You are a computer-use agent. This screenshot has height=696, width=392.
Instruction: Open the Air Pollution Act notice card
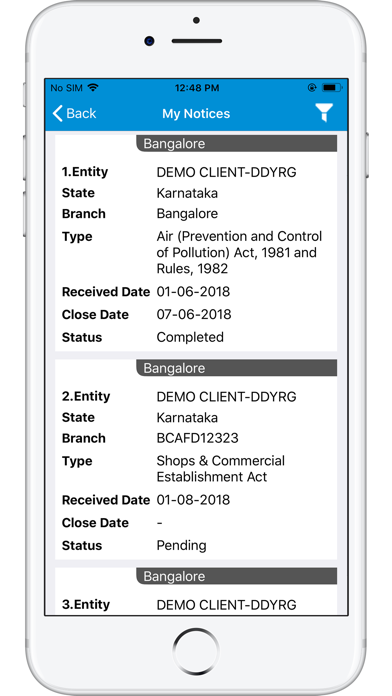tap(196, 243)
